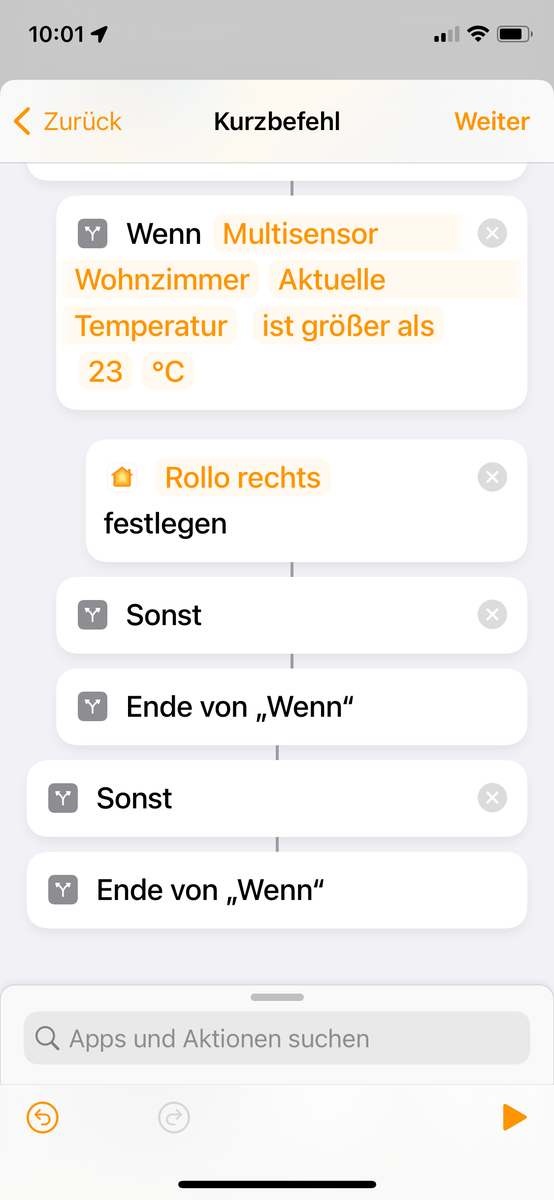
Task: Change the °C unit token
Action: point(168,372)
